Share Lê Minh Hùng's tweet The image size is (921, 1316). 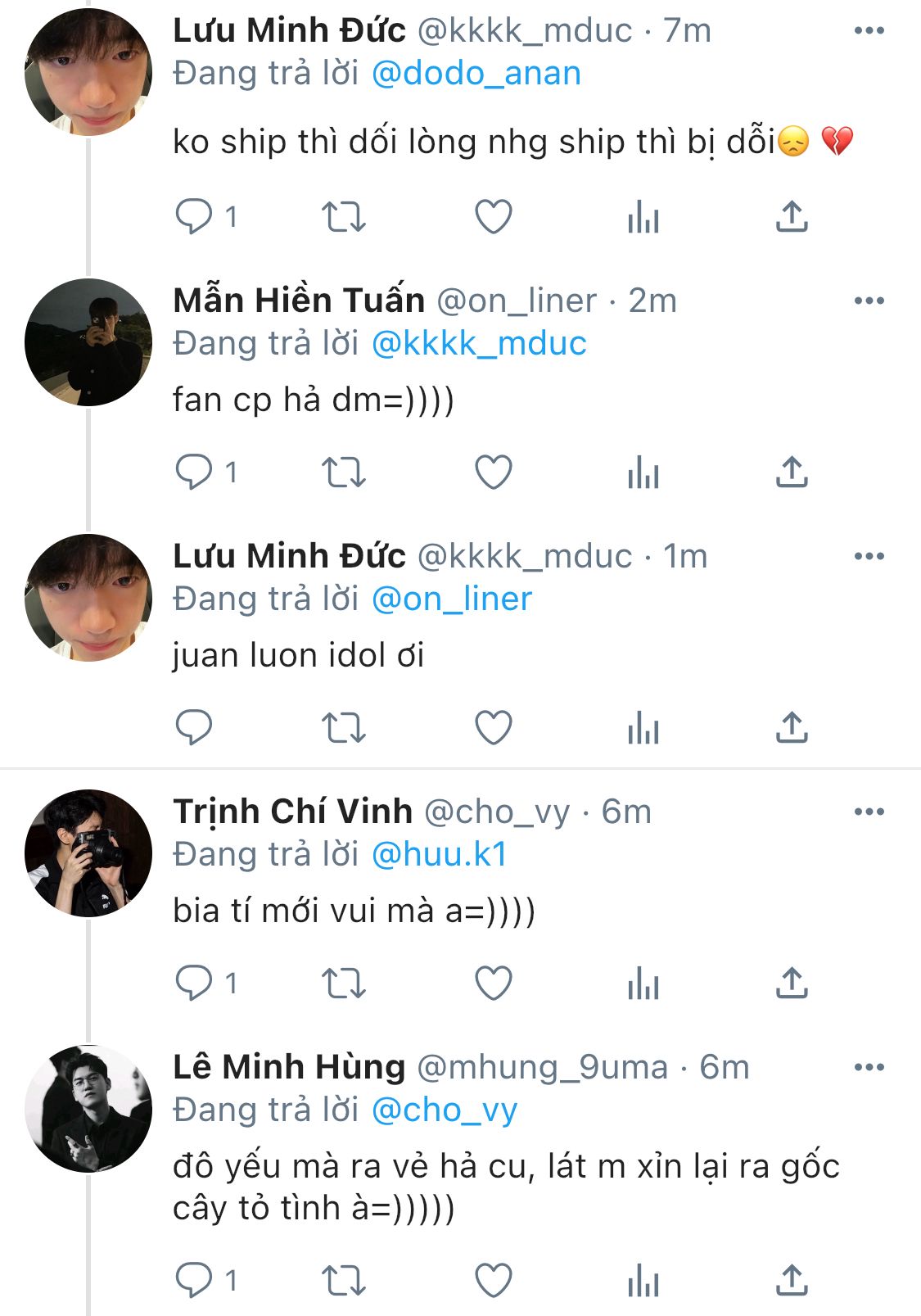[791, 1280]
